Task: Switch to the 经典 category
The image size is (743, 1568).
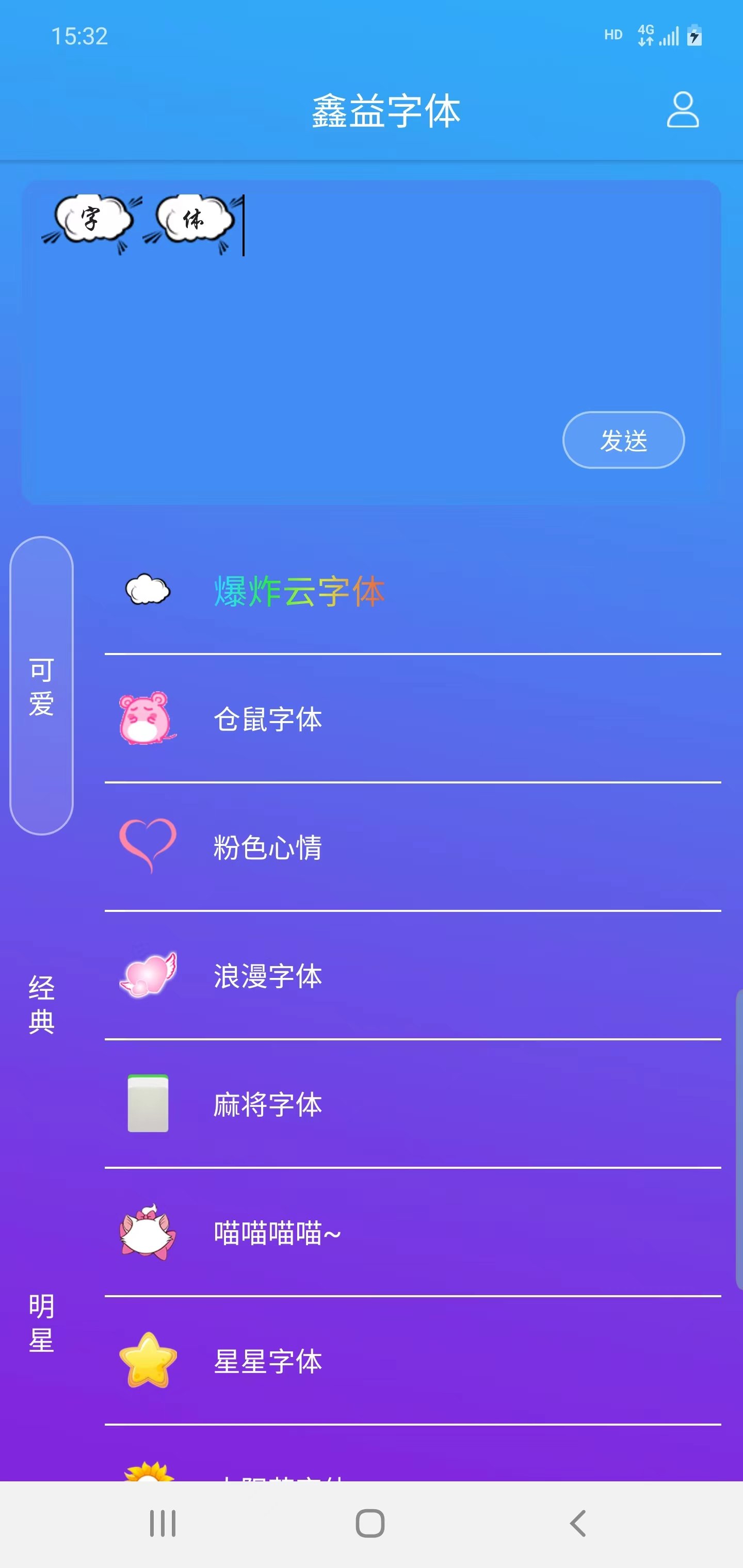Action: pos(40,997)
